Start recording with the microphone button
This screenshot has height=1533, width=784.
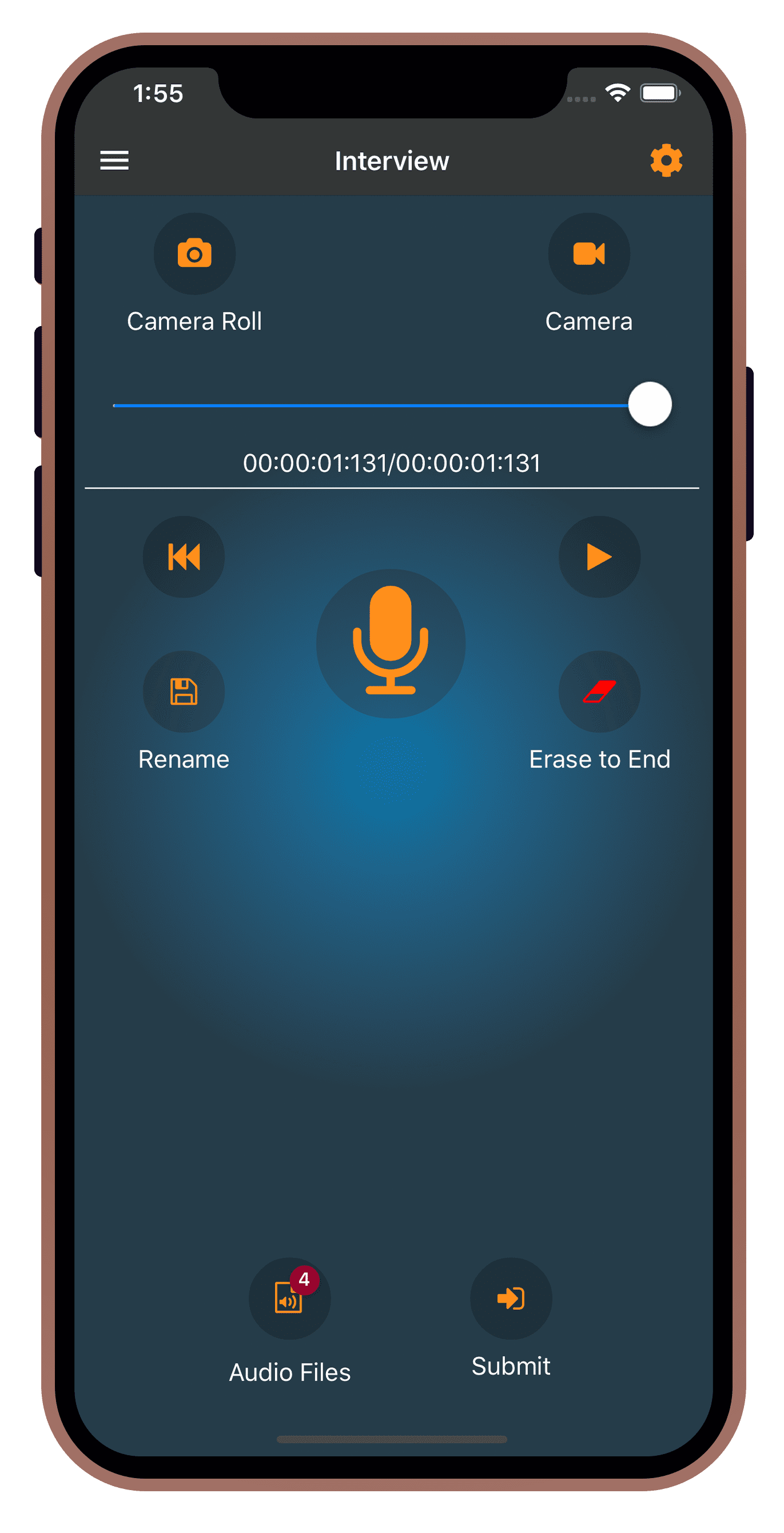(391, 644)
